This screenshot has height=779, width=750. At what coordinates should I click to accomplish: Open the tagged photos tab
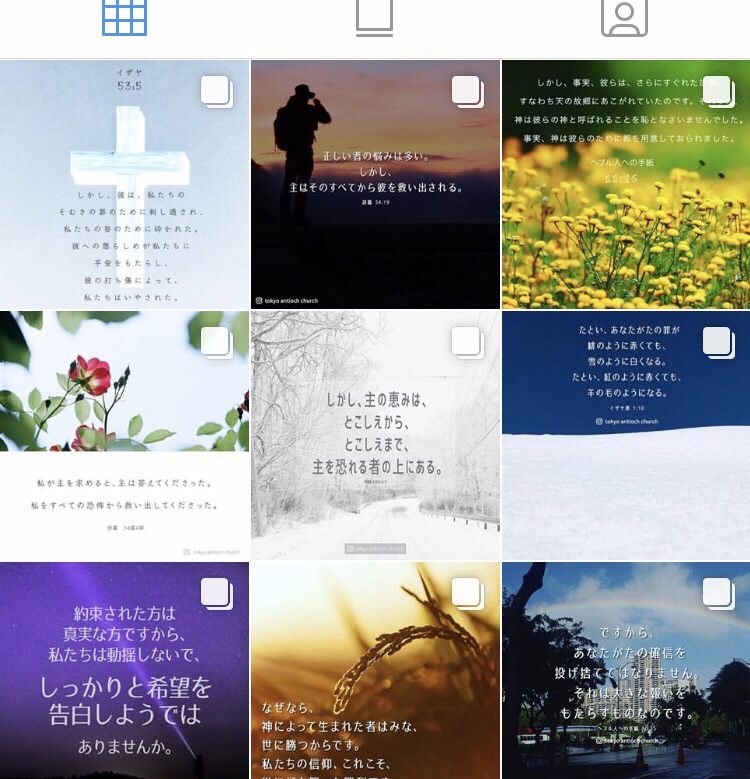[x=624, y=17]
